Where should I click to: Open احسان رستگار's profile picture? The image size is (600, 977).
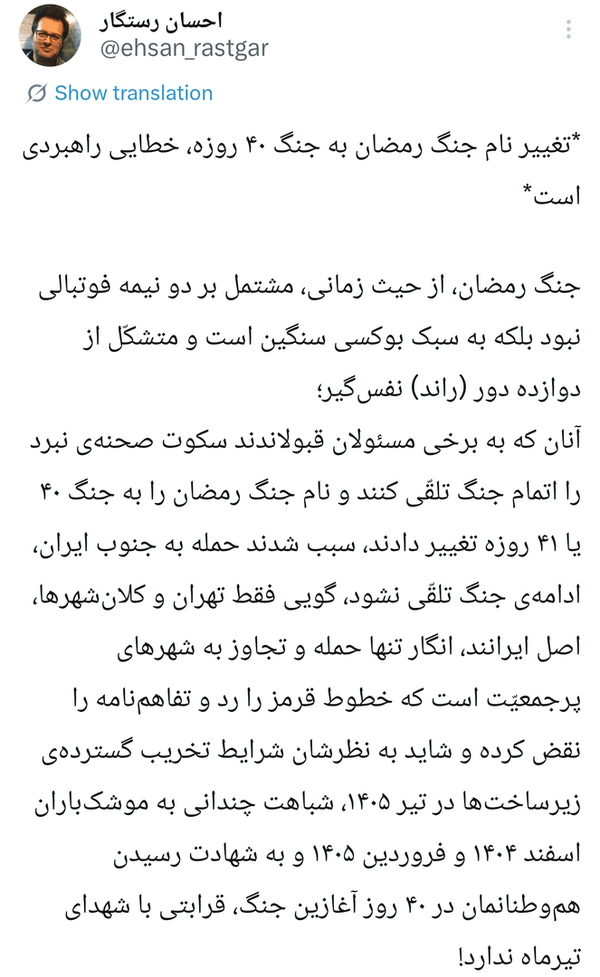tap(50, 37)
